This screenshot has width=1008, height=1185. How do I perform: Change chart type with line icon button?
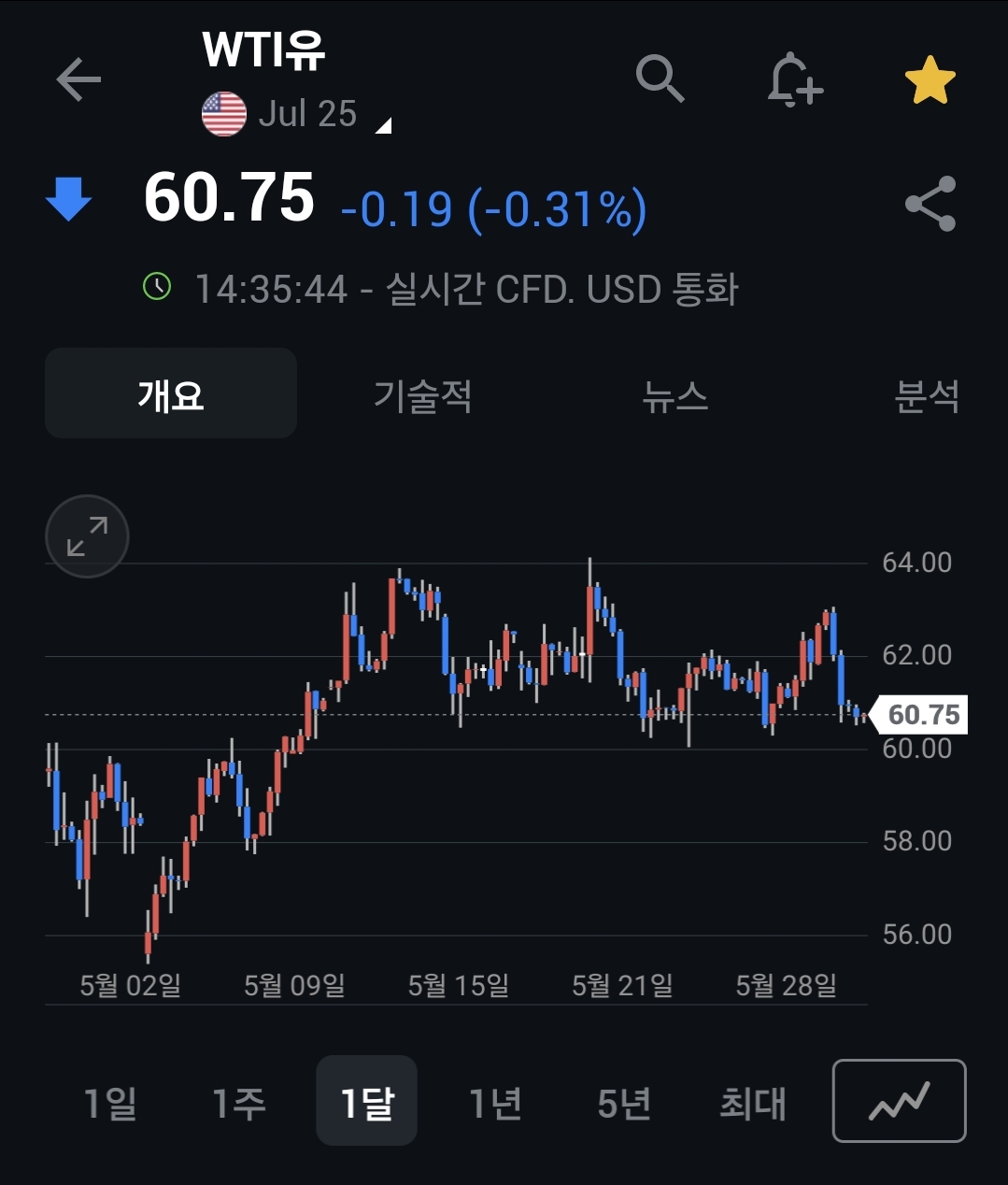coord(899,1101)
